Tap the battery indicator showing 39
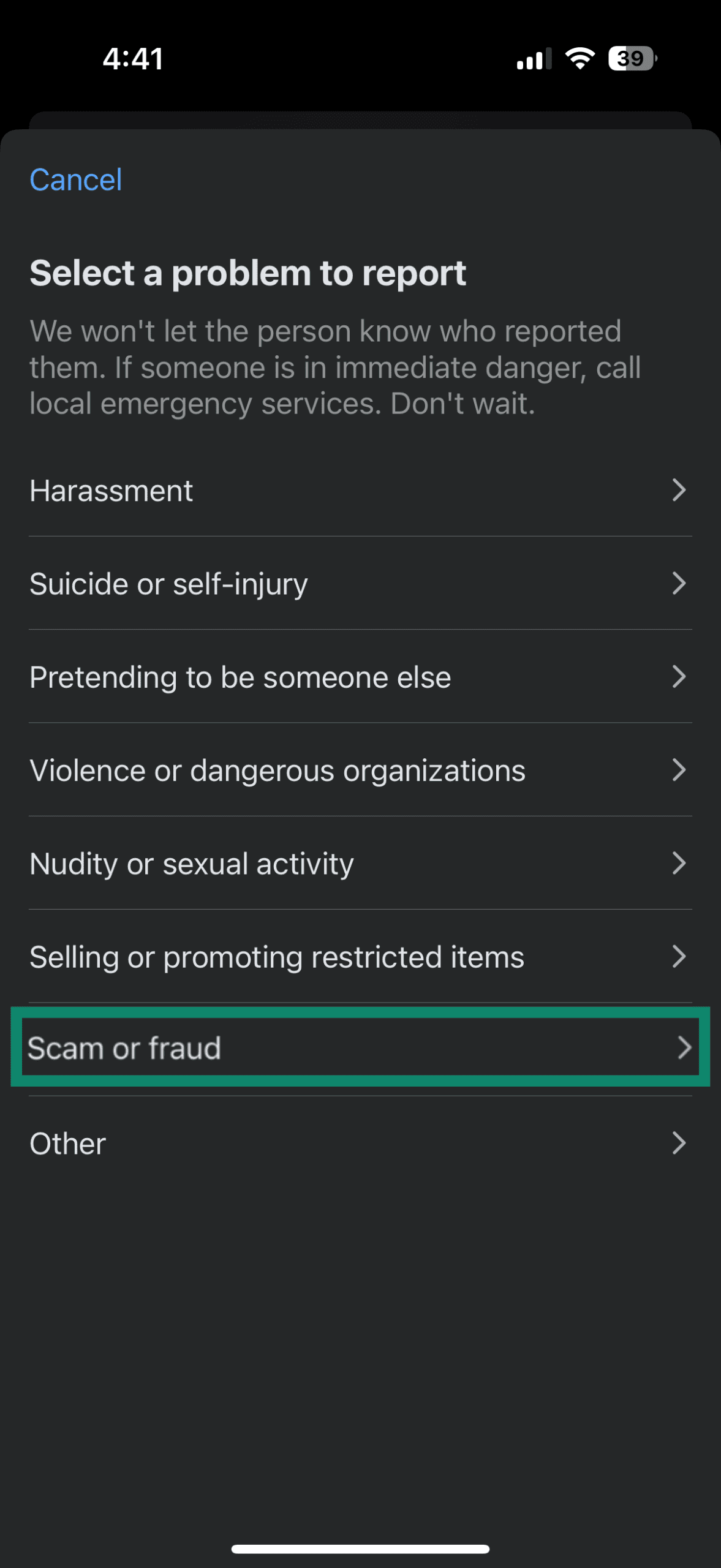Screen dimensions: 721x1568 click(x=630, y=58)
